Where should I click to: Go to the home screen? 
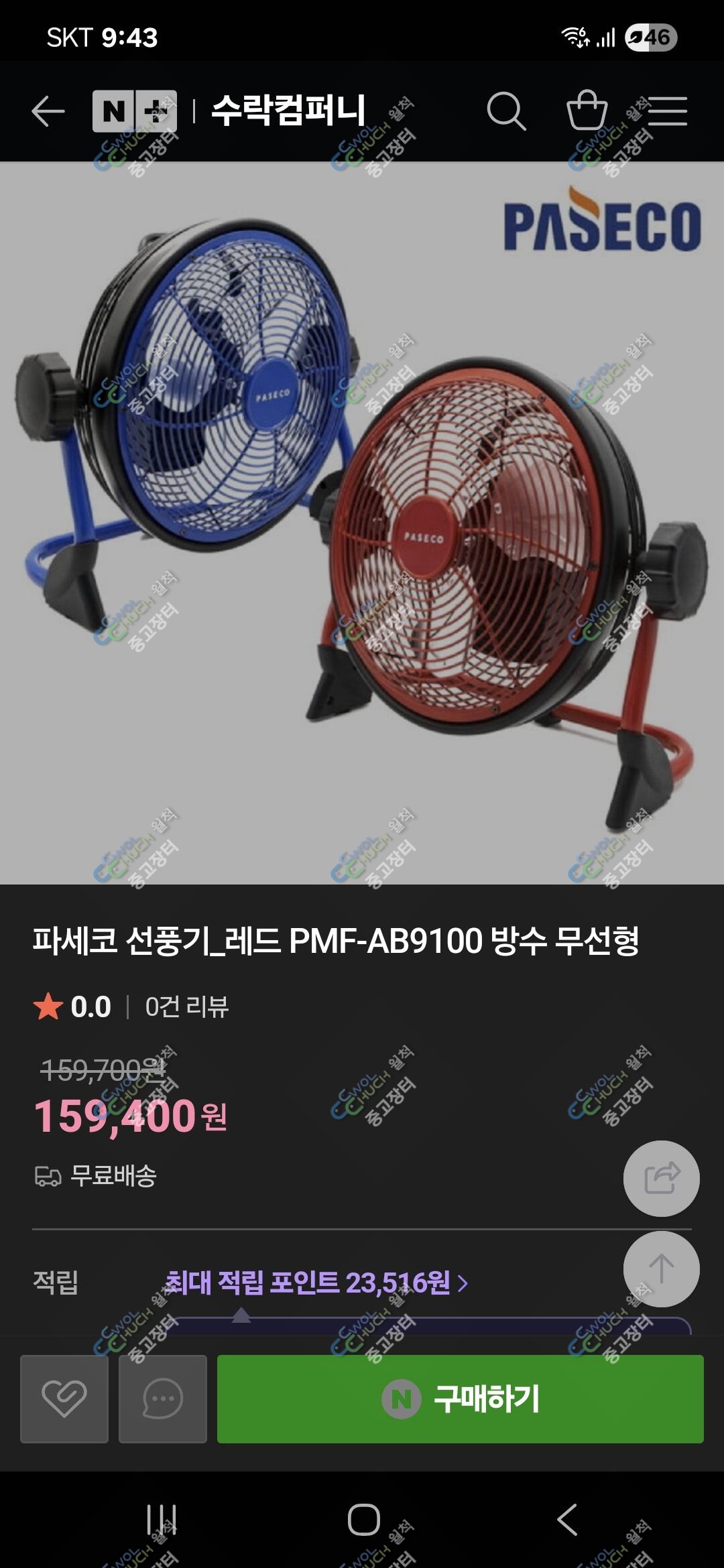click(363, 1519)
